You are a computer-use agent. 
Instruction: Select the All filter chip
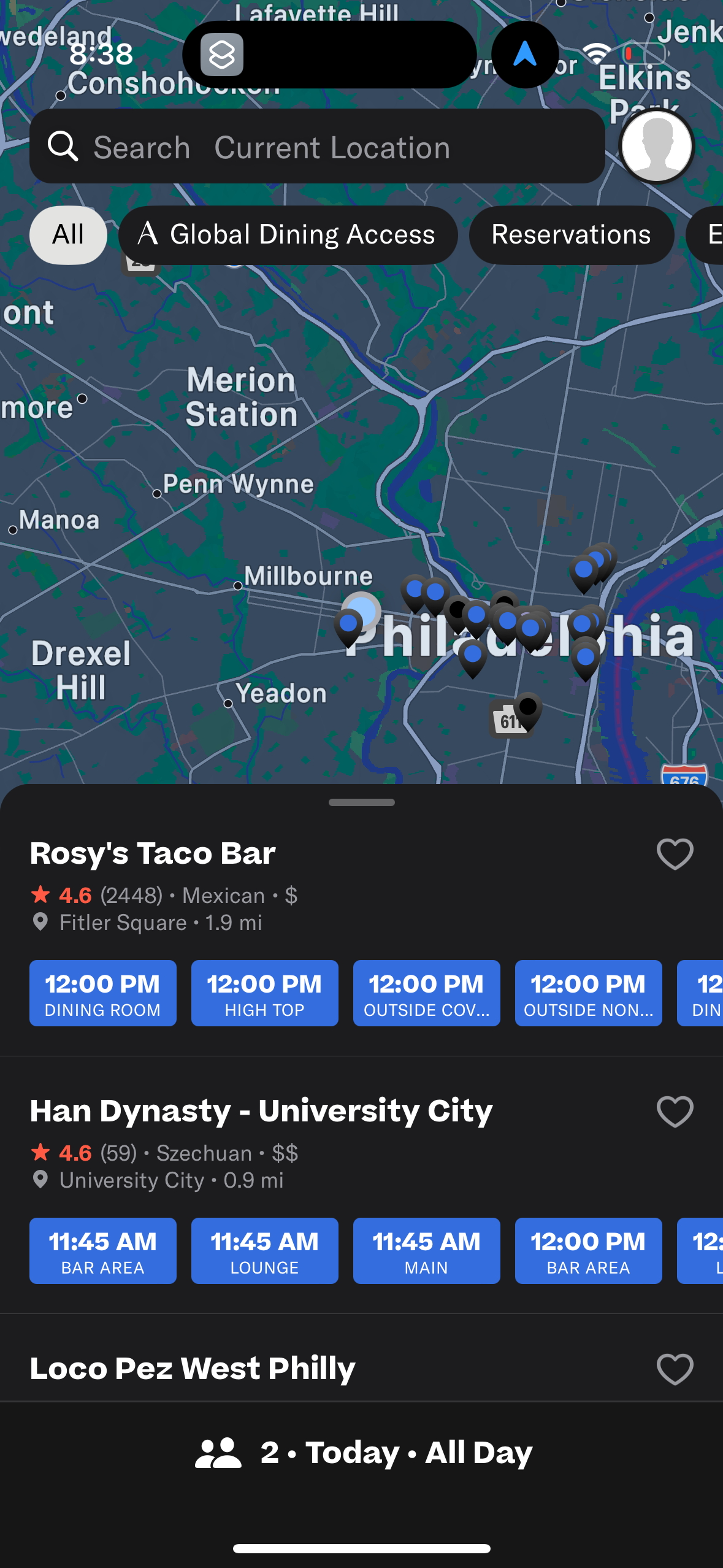tap(67, 234)
